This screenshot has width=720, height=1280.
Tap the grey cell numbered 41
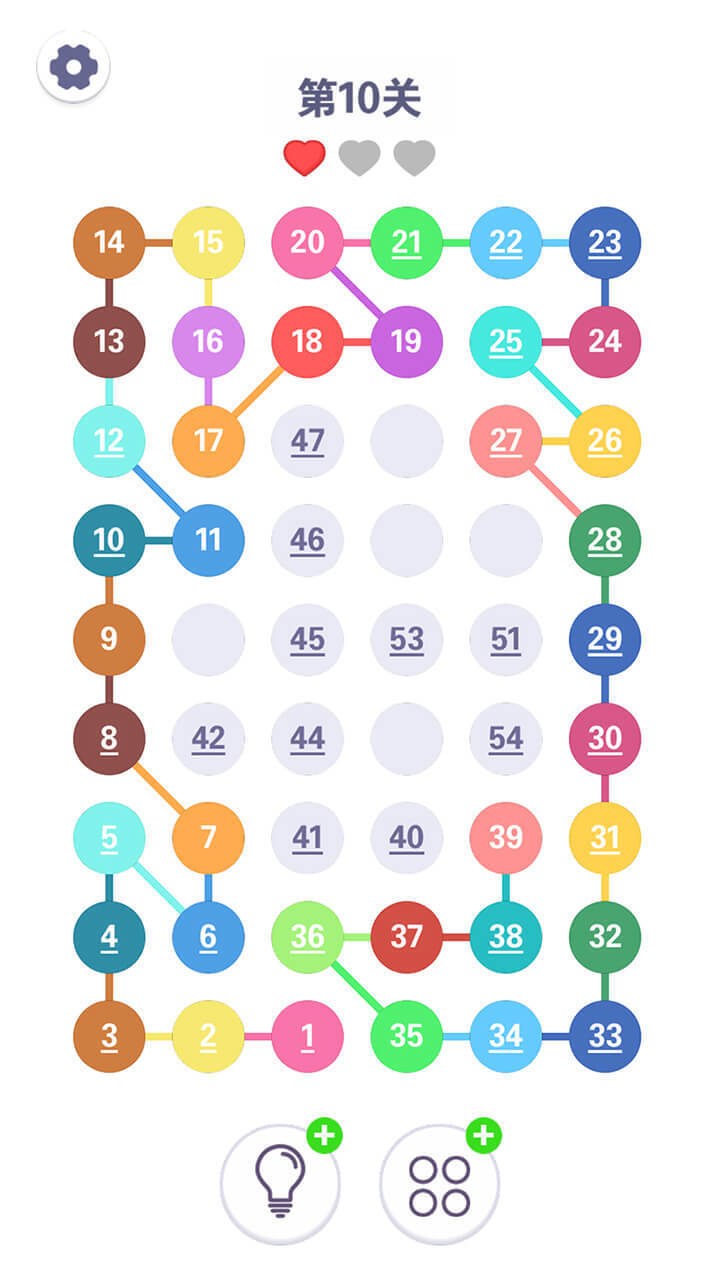coord(307,837)
